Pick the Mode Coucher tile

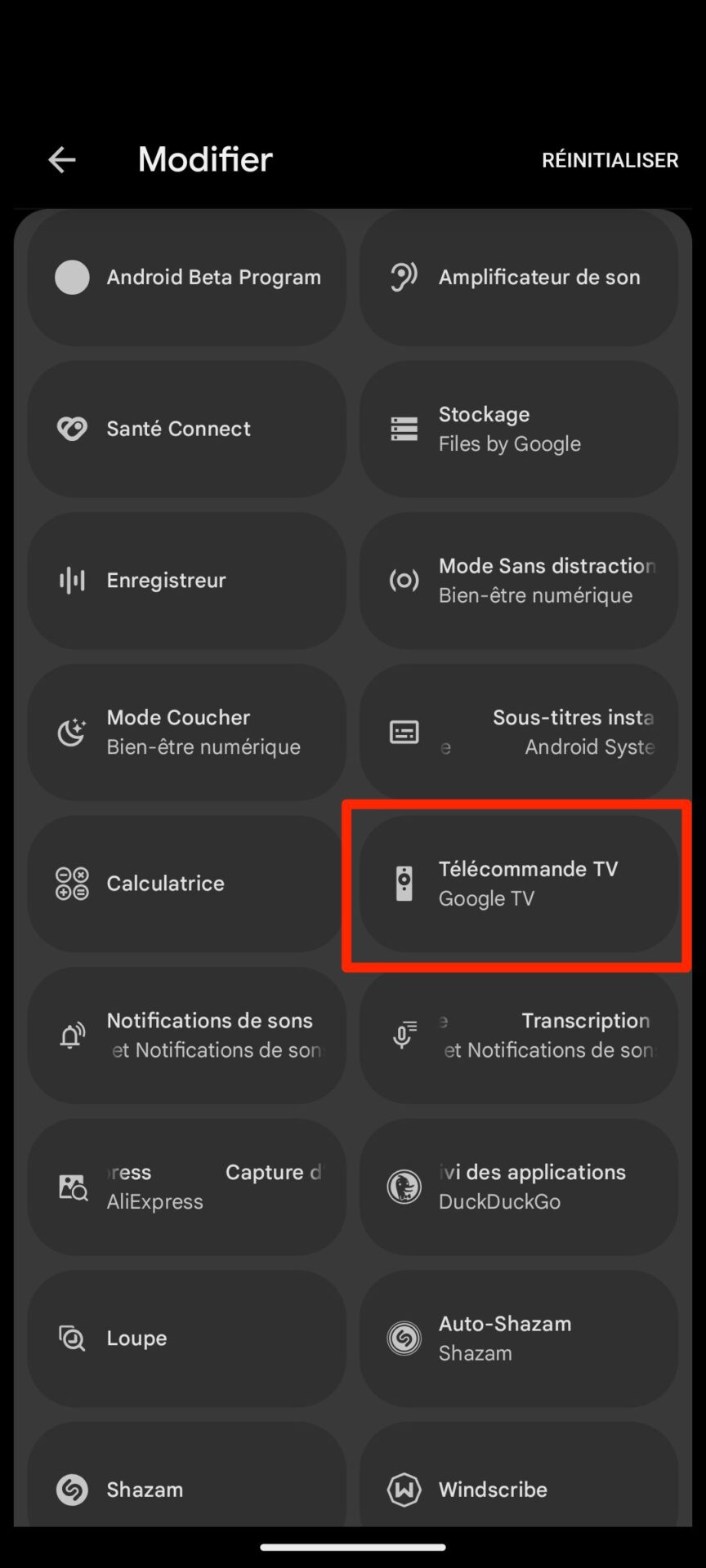point(186,732)
